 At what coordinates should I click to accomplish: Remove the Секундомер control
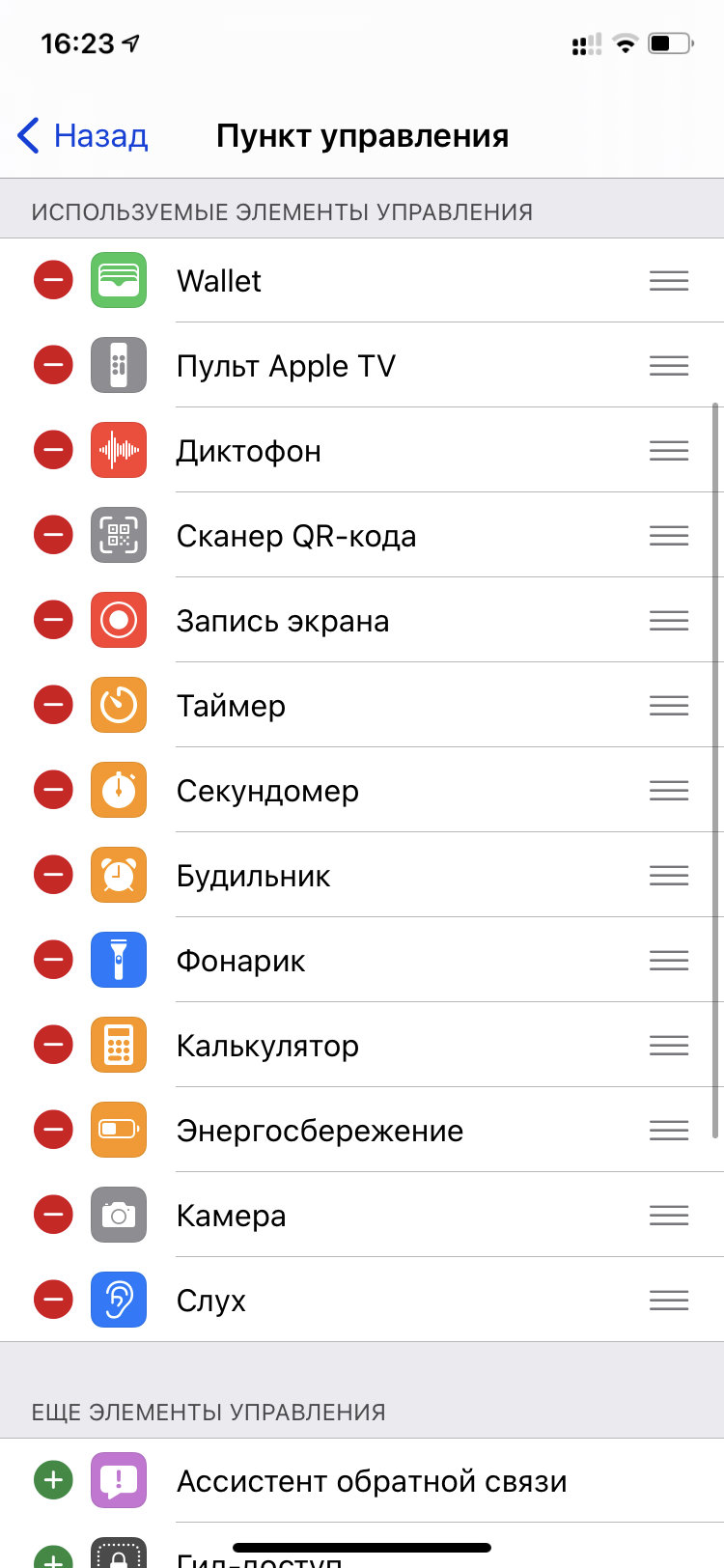coord(53,791)
